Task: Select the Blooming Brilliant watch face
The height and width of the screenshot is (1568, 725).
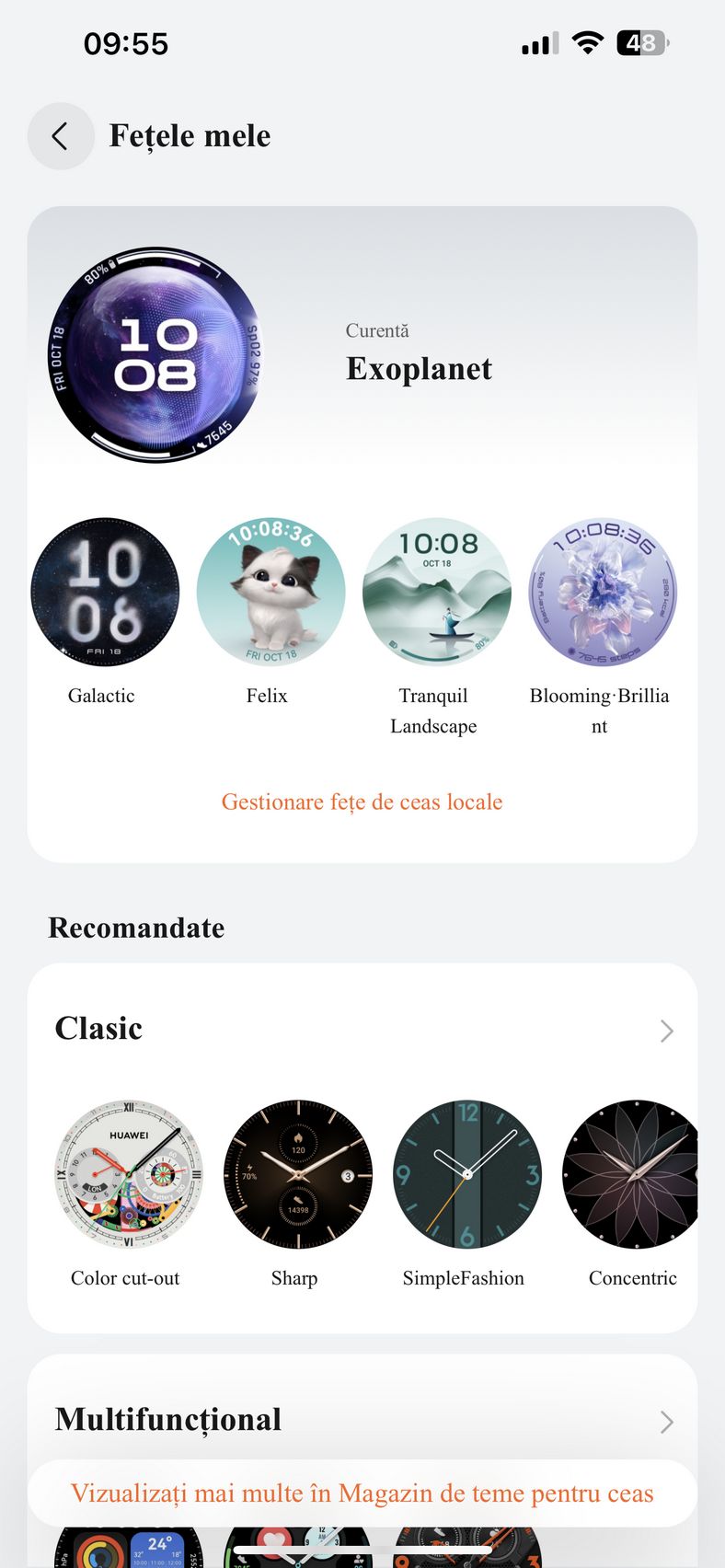Action: point(603,592)
